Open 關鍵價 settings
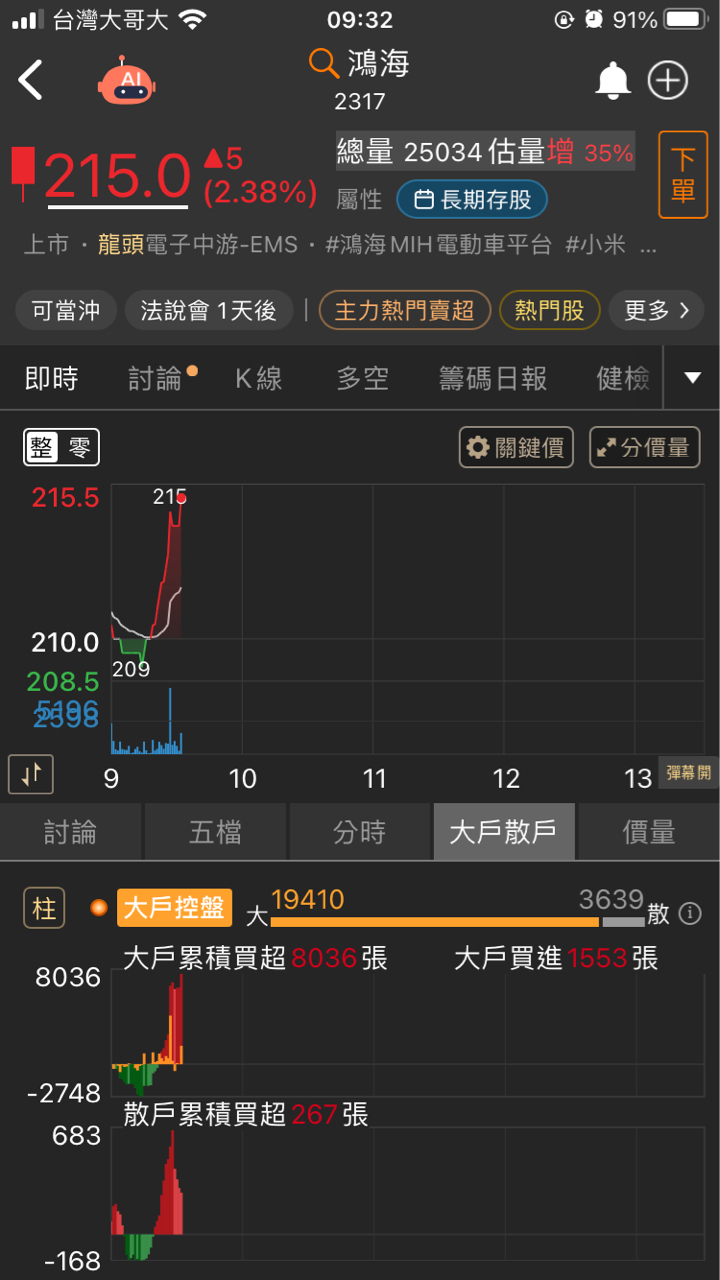 pyautogui.click(x=516, y=448)
